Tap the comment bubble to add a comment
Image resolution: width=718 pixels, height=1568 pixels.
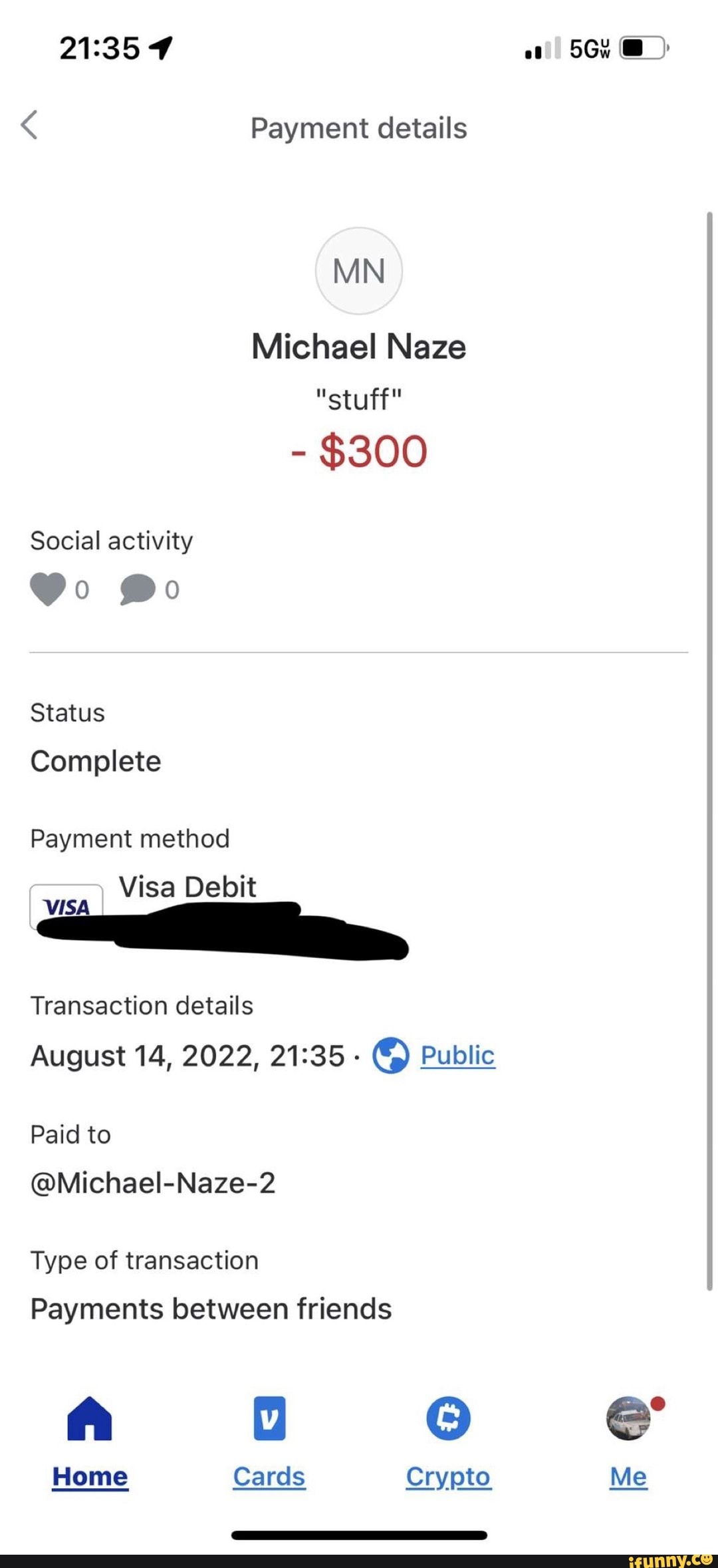coord(138,589)
